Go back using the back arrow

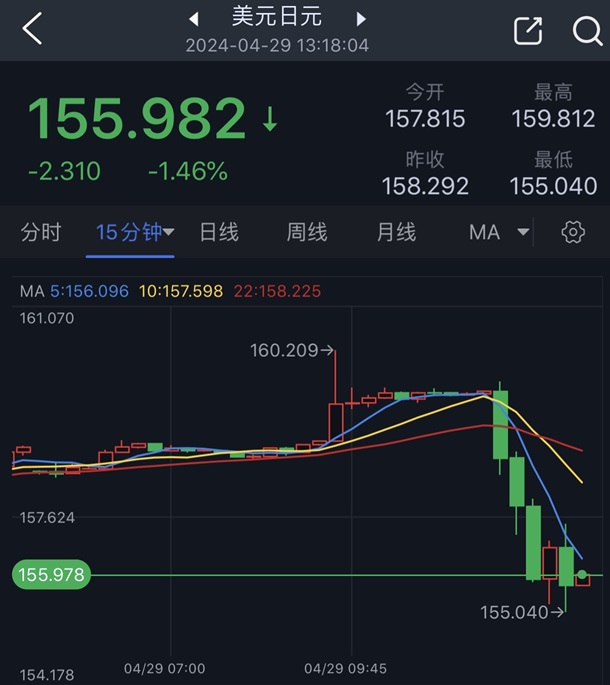(x=32, y=28)
